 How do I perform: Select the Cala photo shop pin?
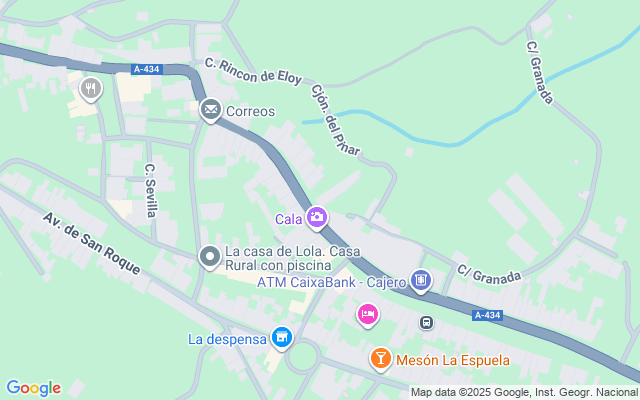pos(317,217)
